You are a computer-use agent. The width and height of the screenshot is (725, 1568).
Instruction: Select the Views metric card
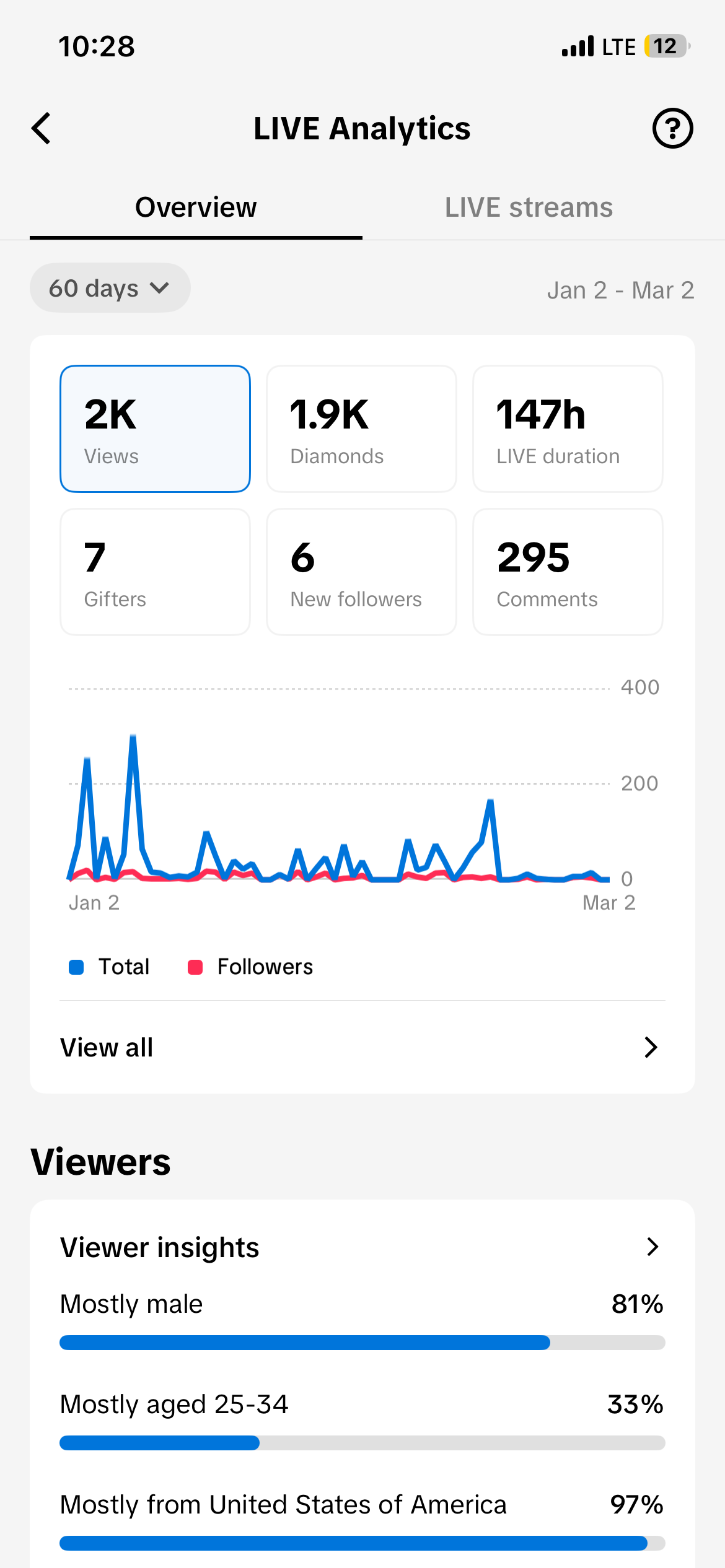coord(155,429)
